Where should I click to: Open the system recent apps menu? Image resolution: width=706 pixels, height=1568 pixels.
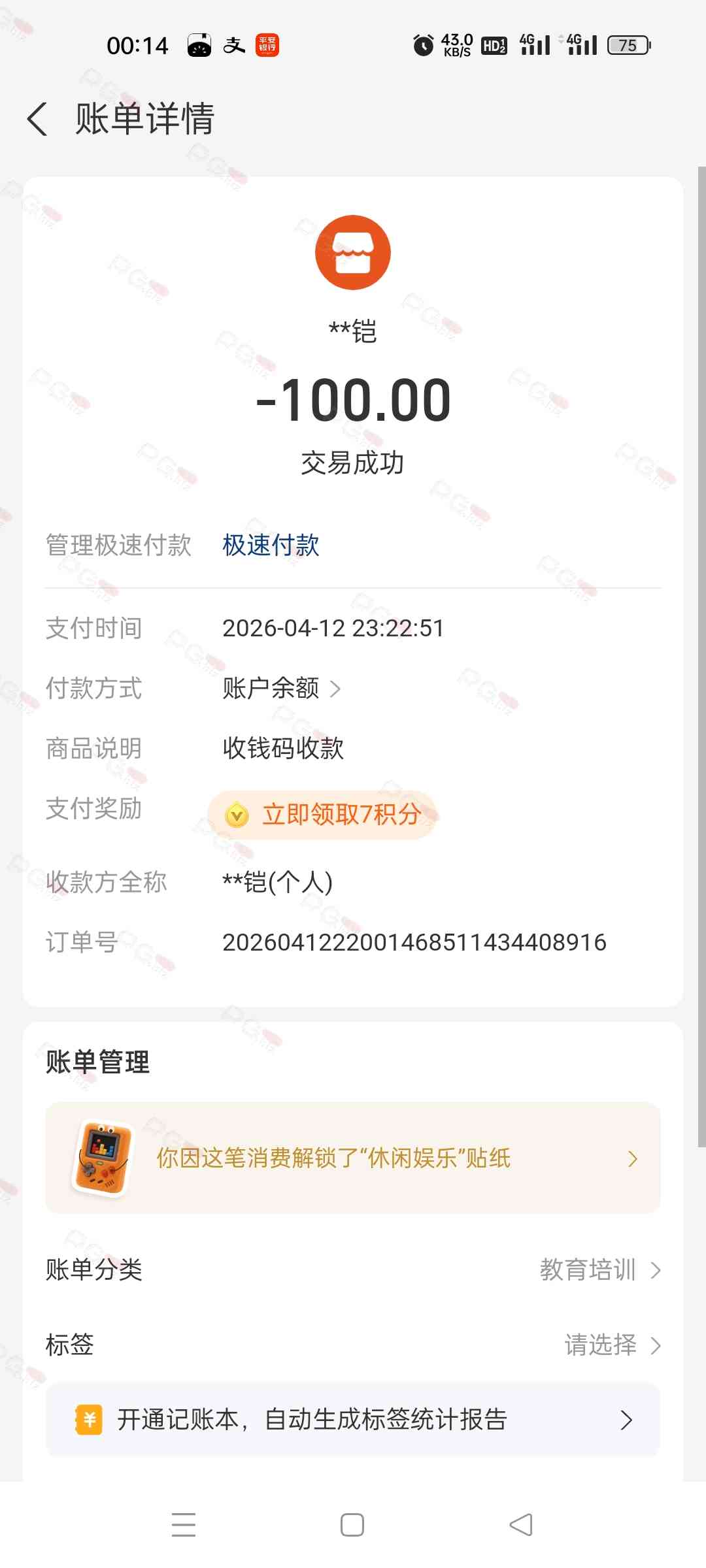pyautogui.click(x=184, y=1525)
